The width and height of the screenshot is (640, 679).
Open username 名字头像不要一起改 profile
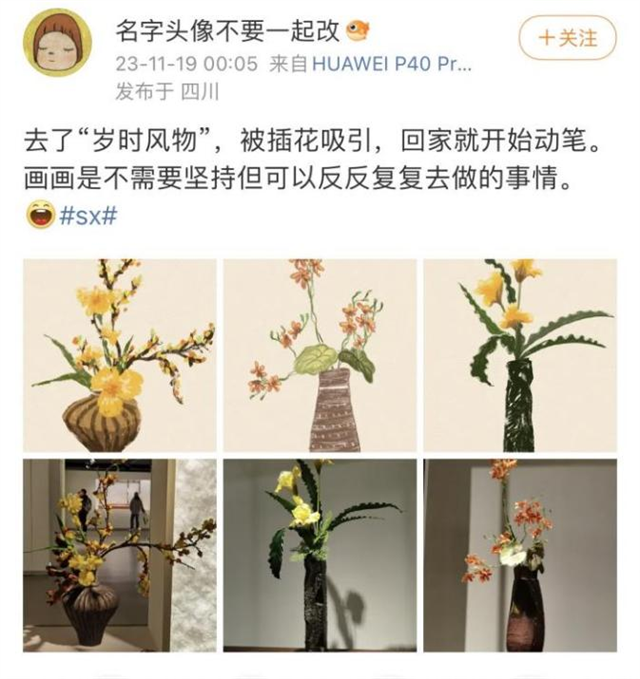227,32
